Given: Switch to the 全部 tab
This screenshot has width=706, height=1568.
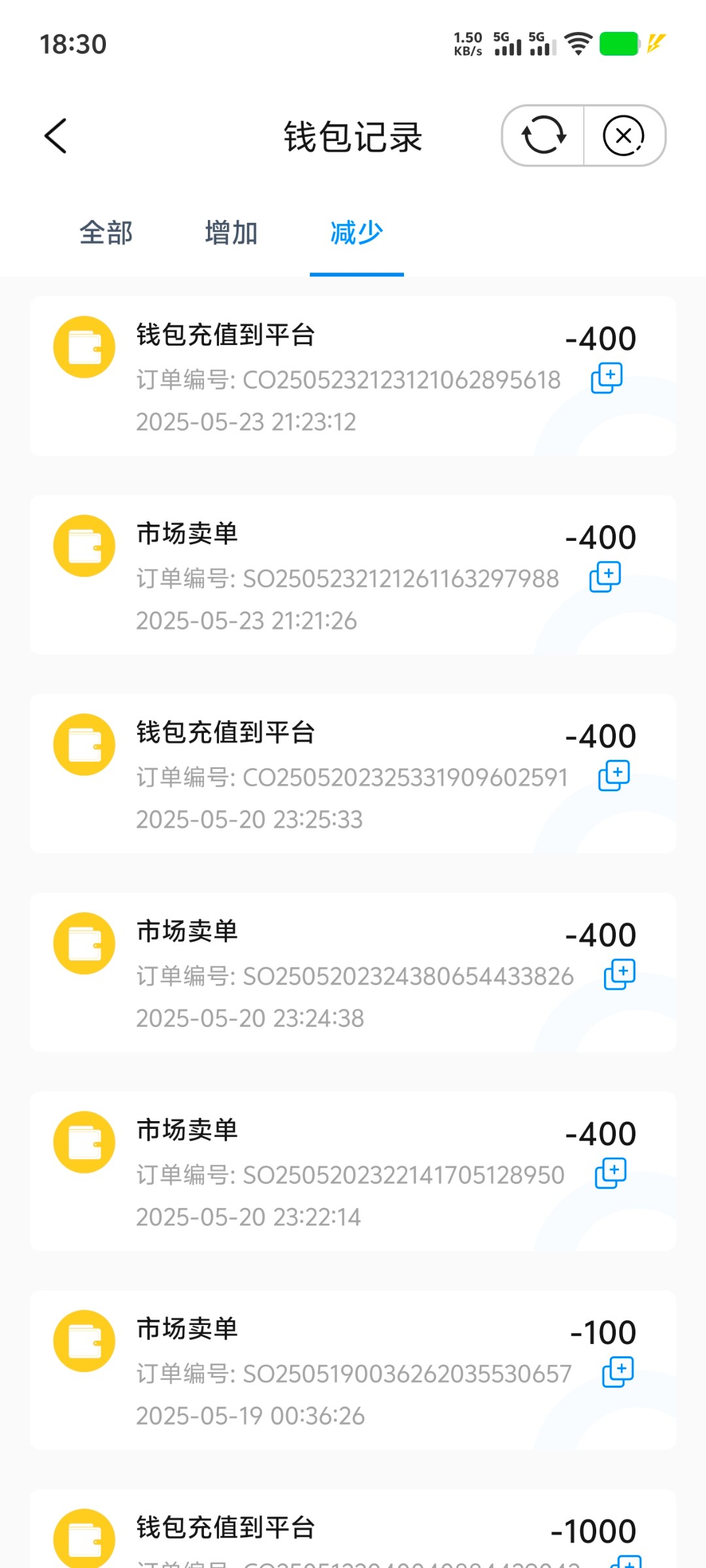Looking at the screenshot, I should pos(106,233).
